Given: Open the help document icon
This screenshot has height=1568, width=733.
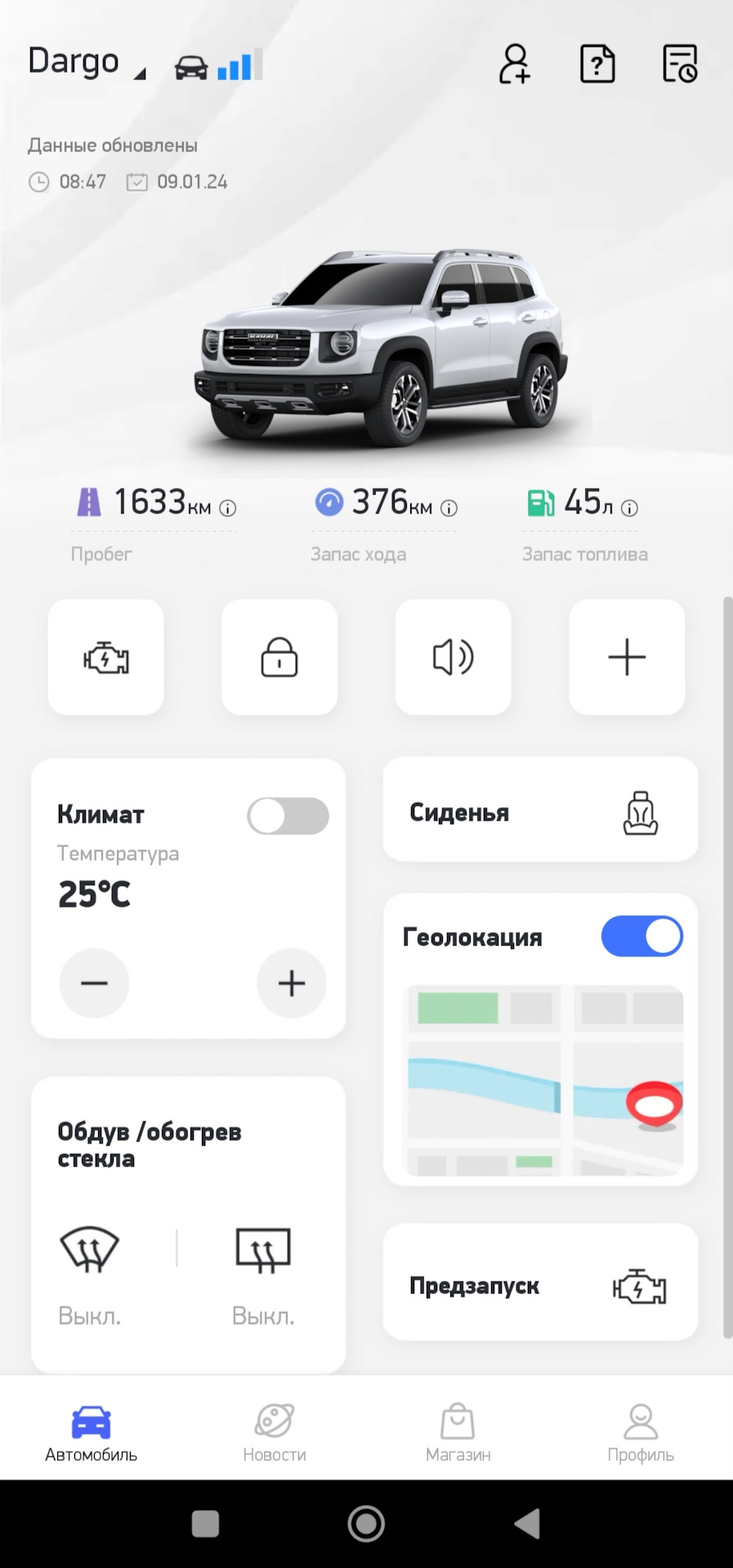Looking at the screenshot, I should 597,64.
